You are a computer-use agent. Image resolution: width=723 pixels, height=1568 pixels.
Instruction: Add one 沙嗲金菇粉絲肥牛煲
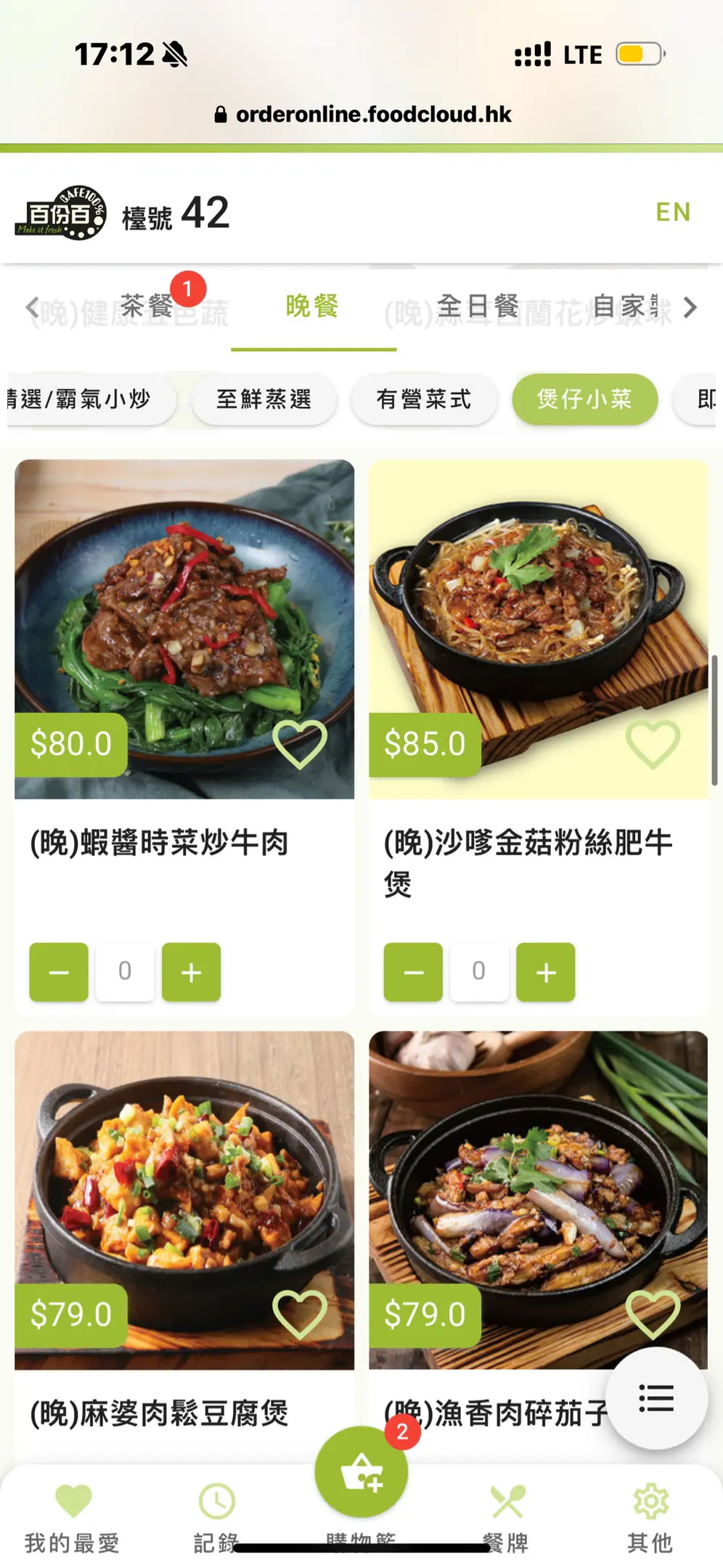545,971
